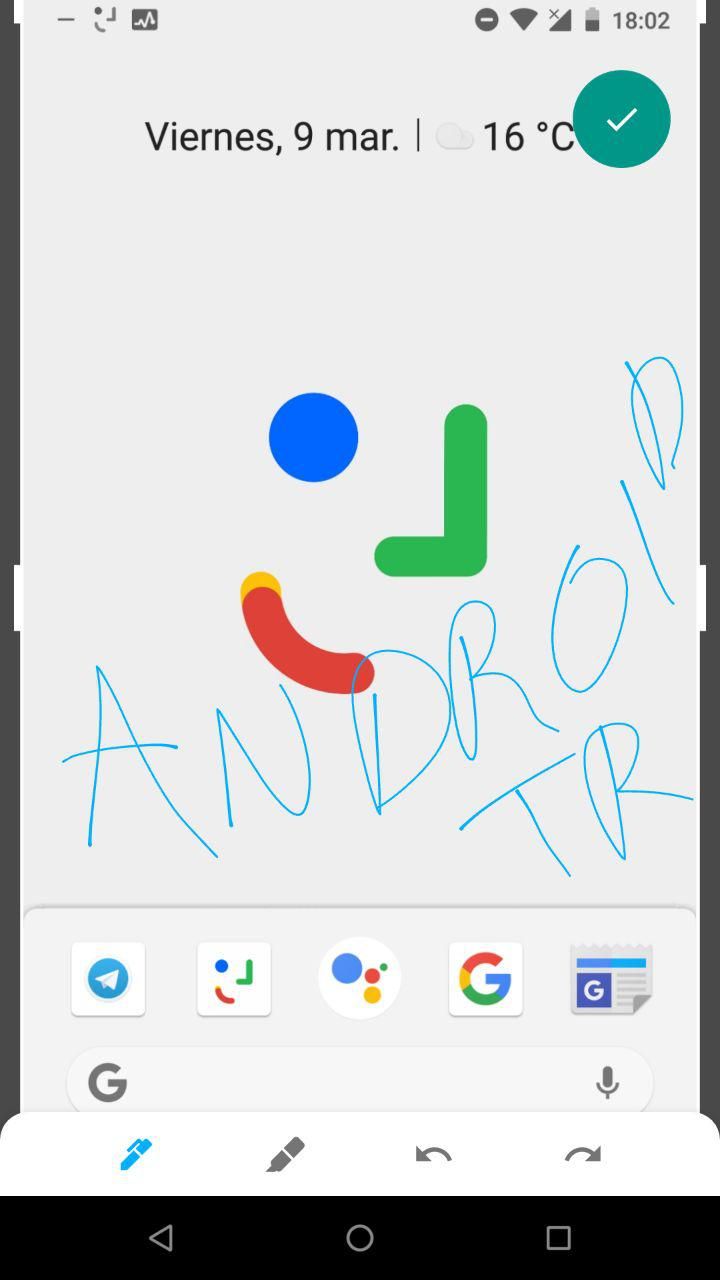Open recent apps from the navigation bar
The width and height of the screenshot is (720, 1280).
(558, 1238)
